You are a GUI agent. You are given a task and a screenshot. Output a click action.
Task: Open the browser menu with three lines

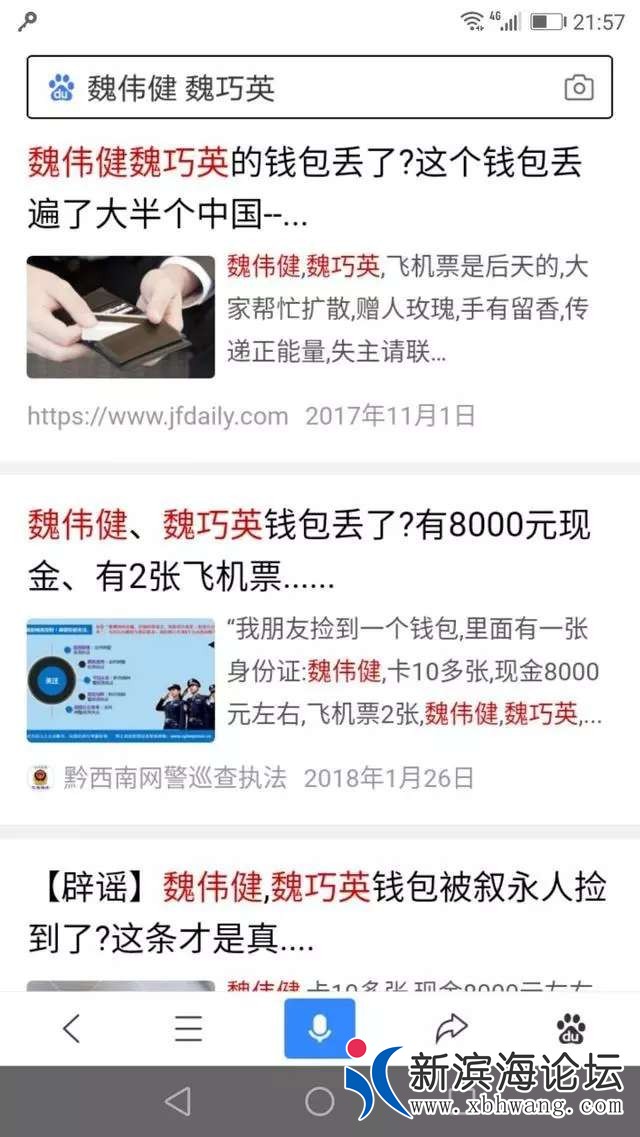click(x=188, y=1028)
